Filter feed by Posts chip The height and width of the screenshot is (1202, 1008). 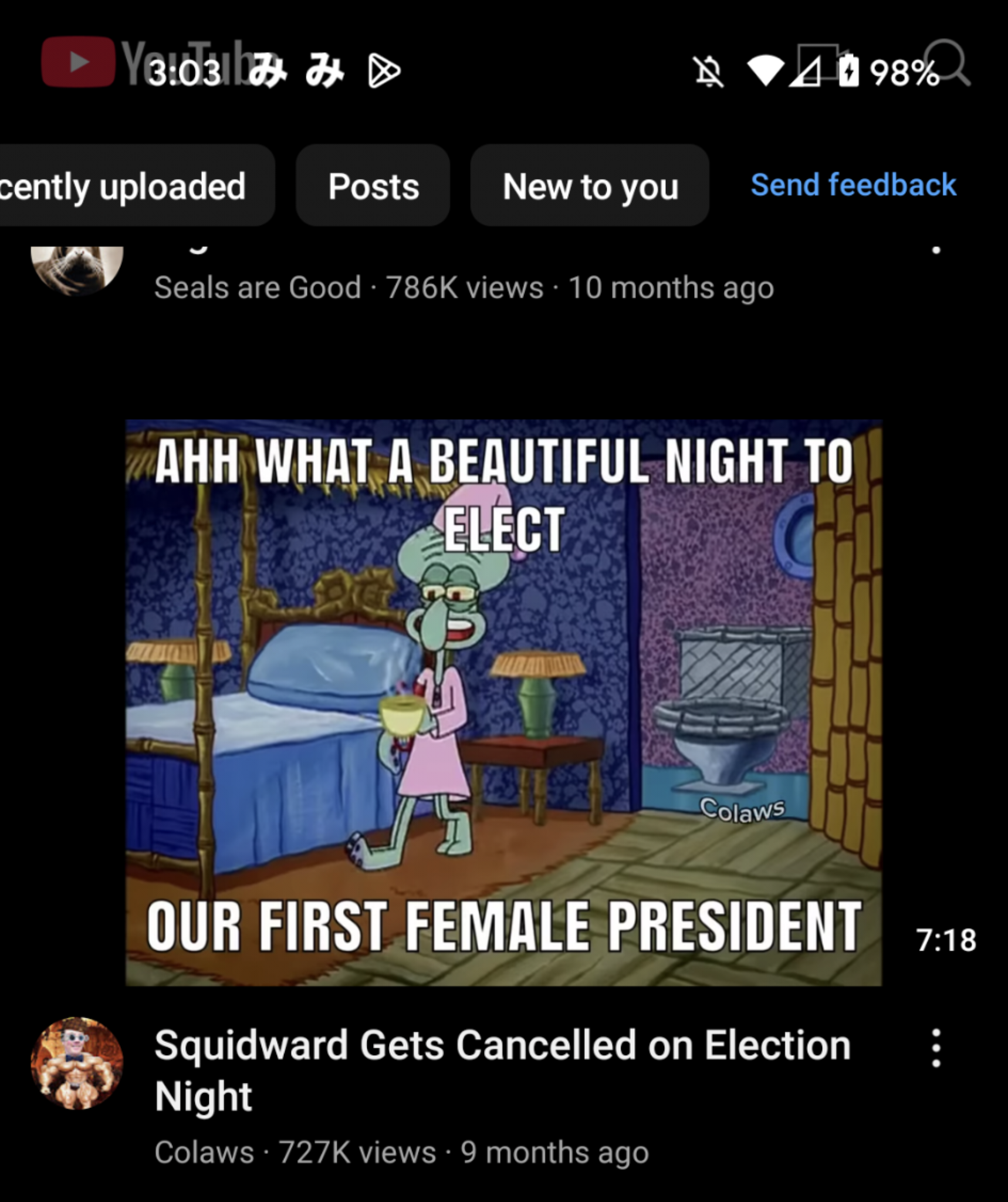coord(373,185)
